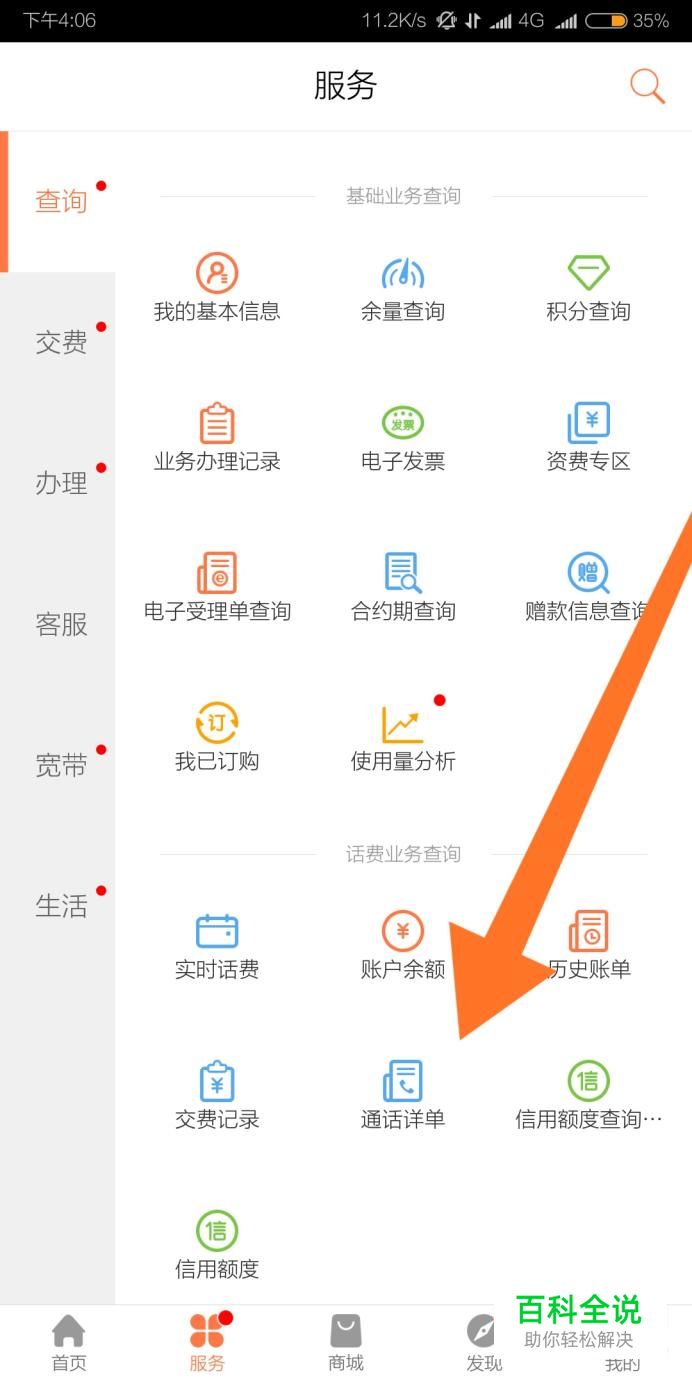Switch to the 商城 bottom tab
Image resolution: width=692 pixels, height=1384 pixels.
(345, 1343)
